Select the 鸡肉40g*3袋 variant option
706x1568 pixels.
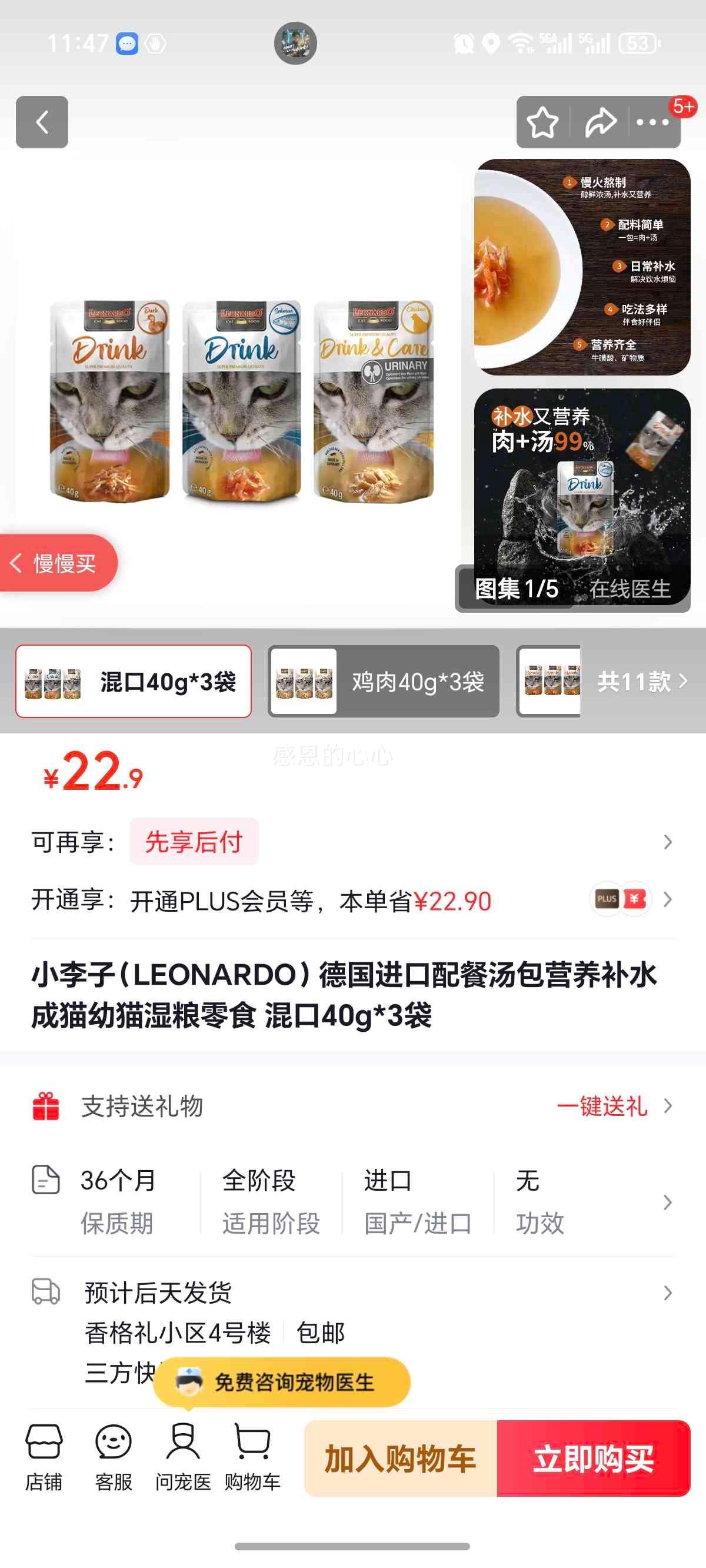(x=384, y=682)
